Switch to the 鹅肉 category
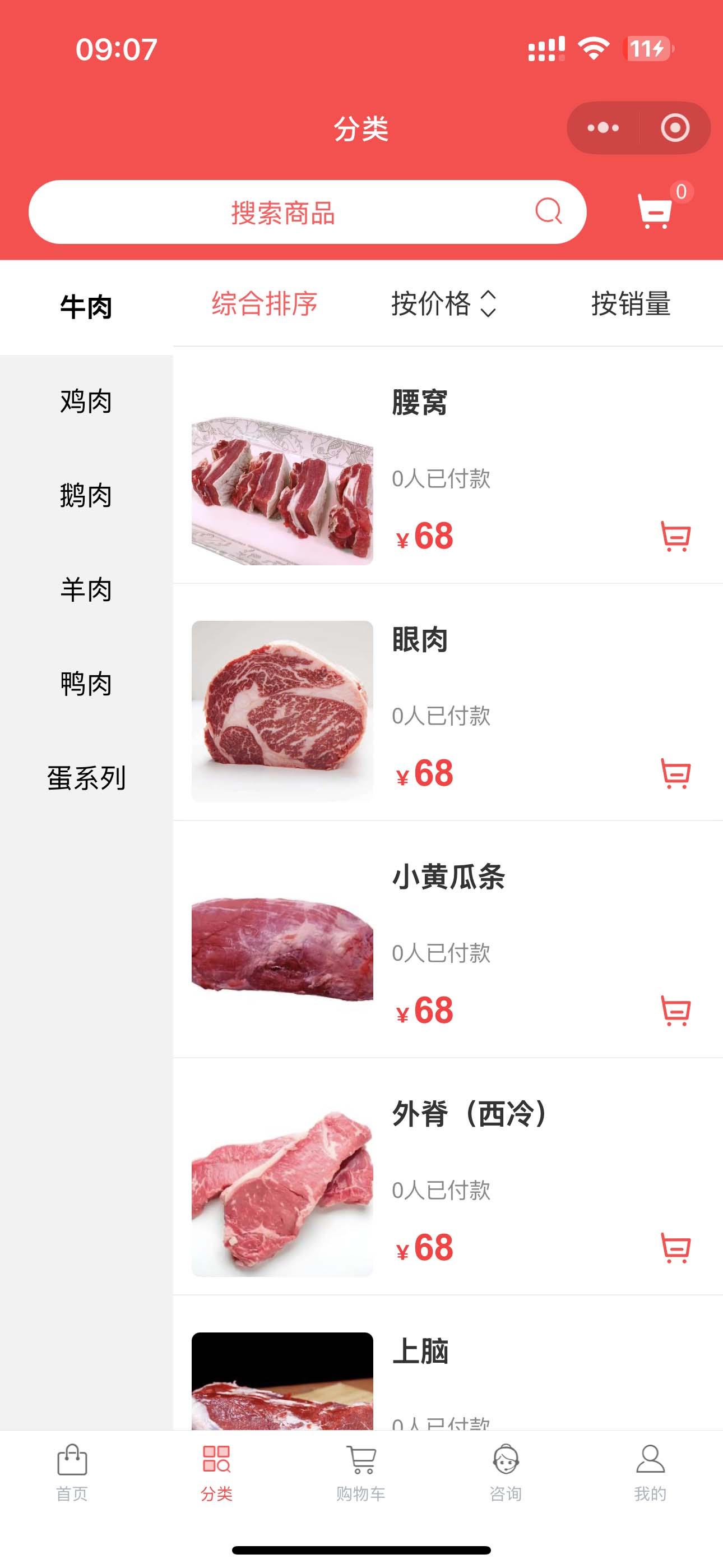The height and width of the screenshot is (1568, 723). pos(86,496)
